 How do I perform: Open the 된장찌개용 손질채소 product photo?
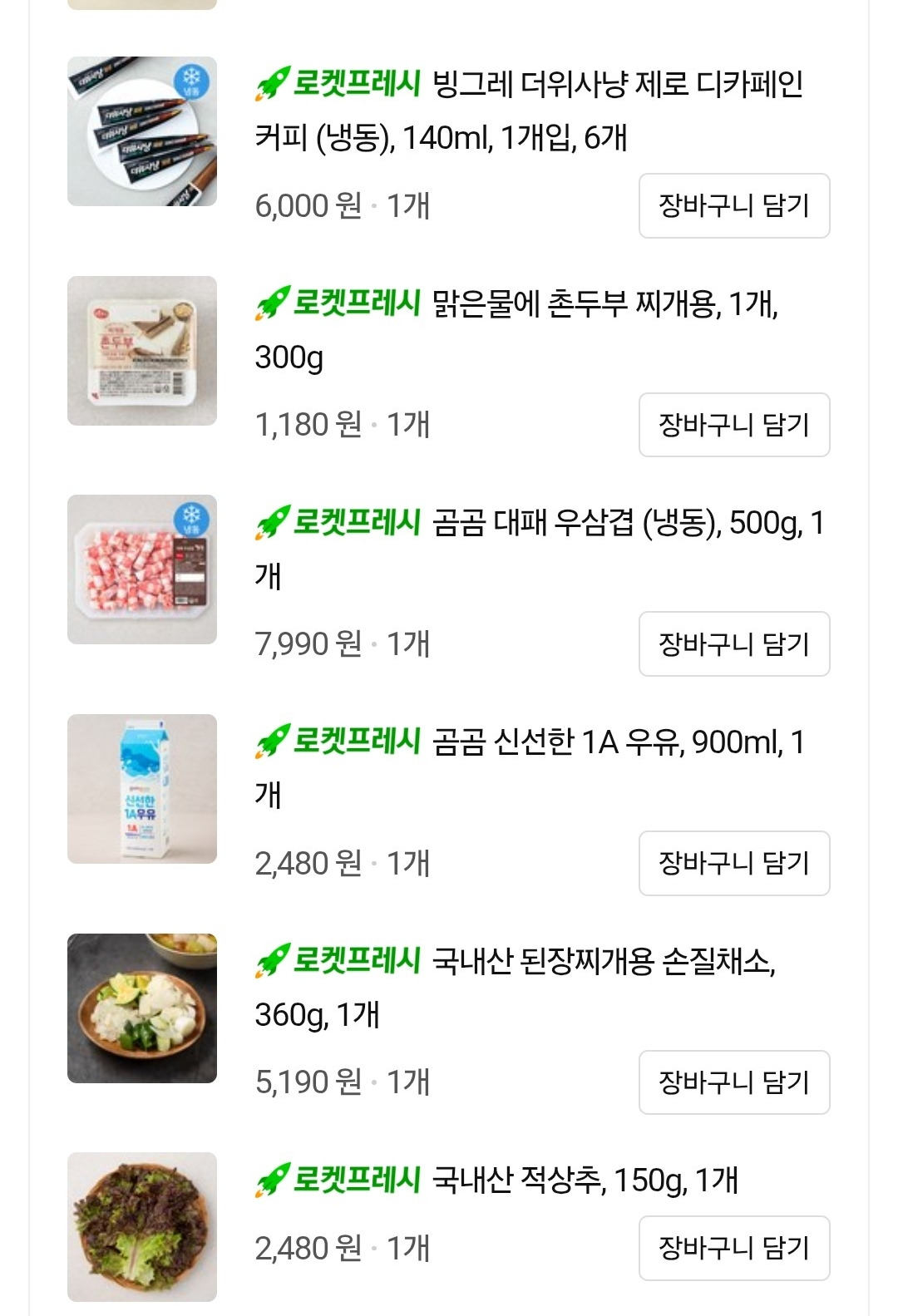pos(142,1008)
